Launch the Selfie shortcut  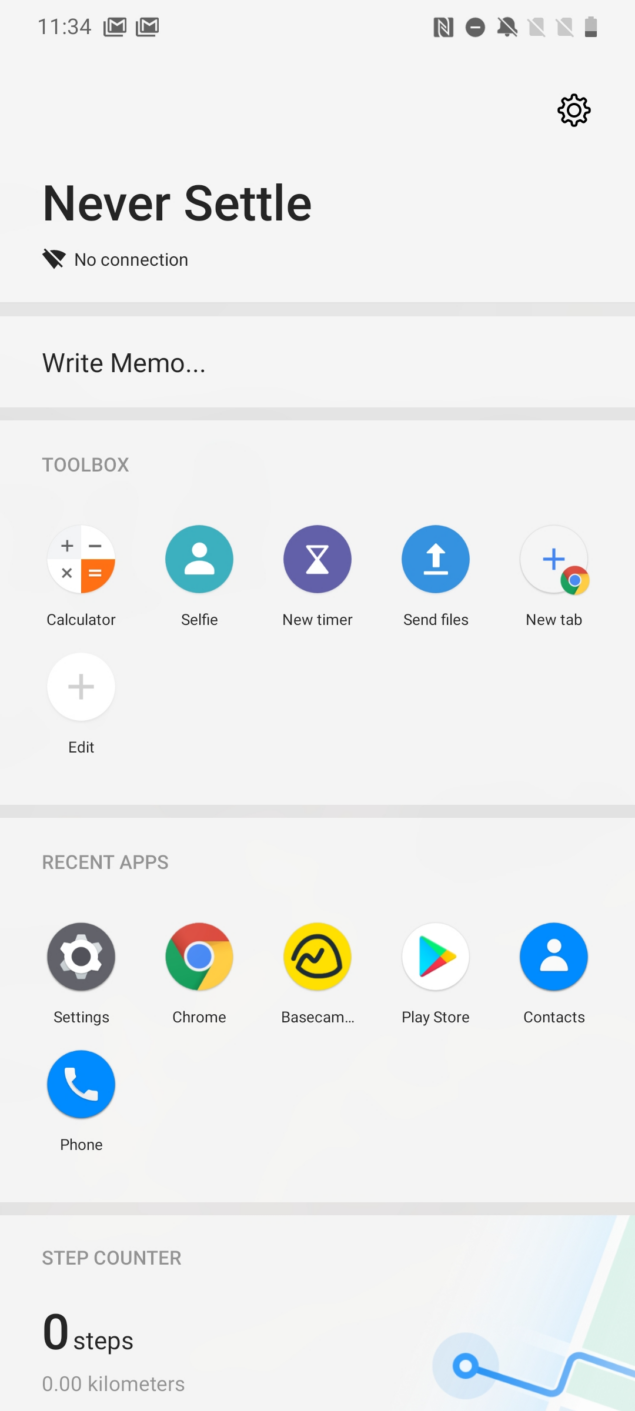(199, 560)
